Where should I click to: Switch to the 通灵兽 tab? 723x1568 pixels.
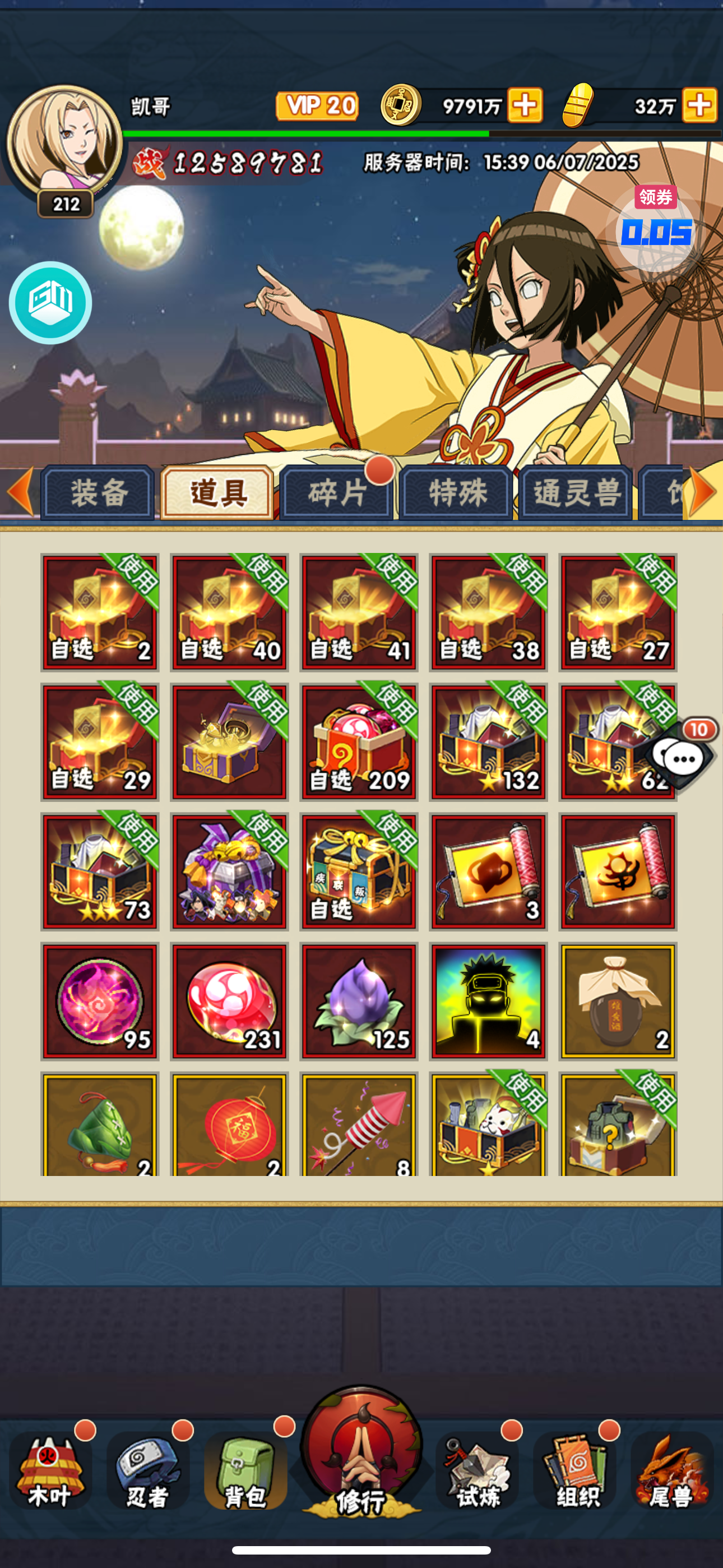point(576,492)
